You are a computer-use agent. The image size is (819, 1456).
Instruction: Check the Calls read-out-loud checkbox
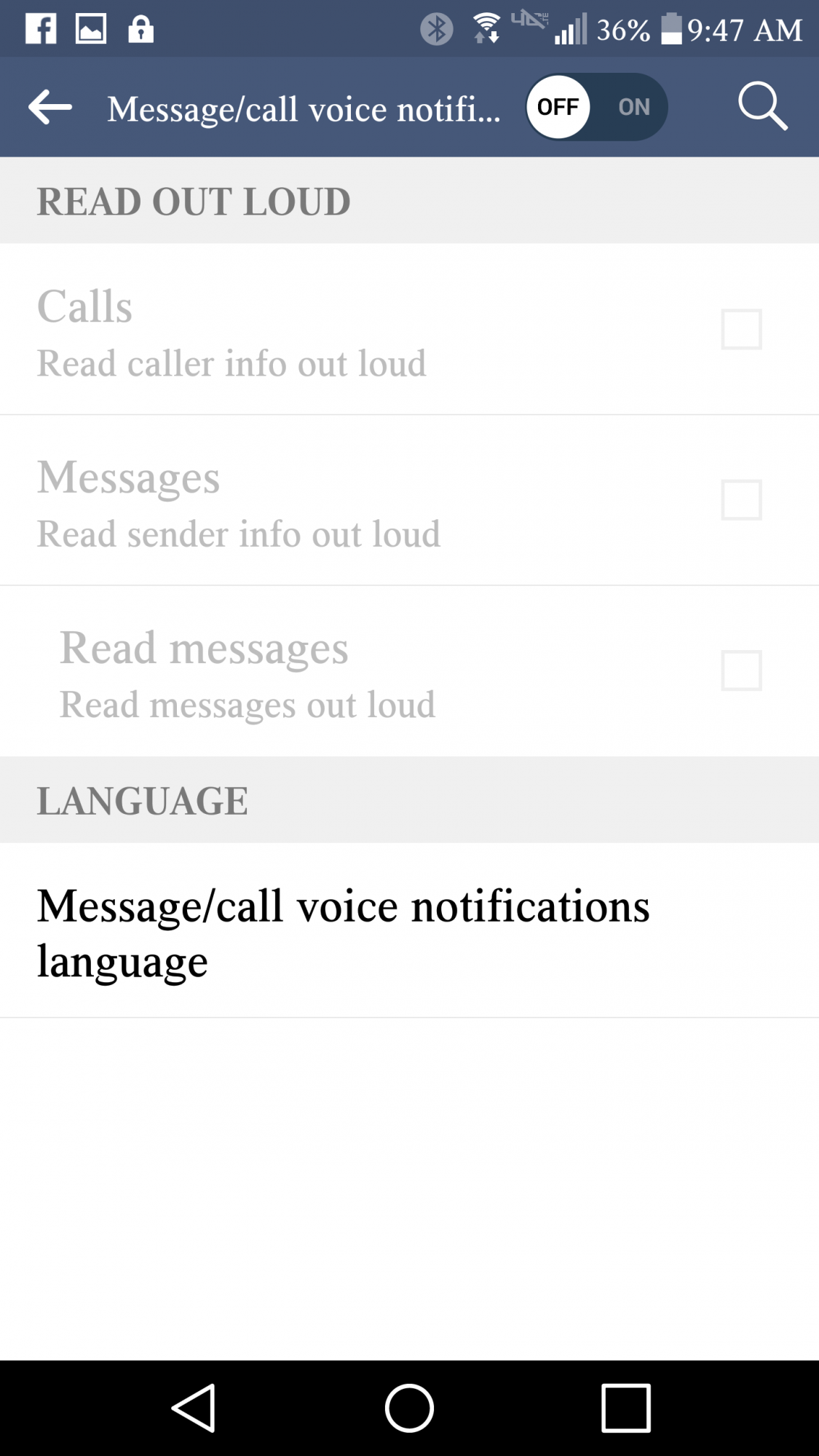pos(741,329)
